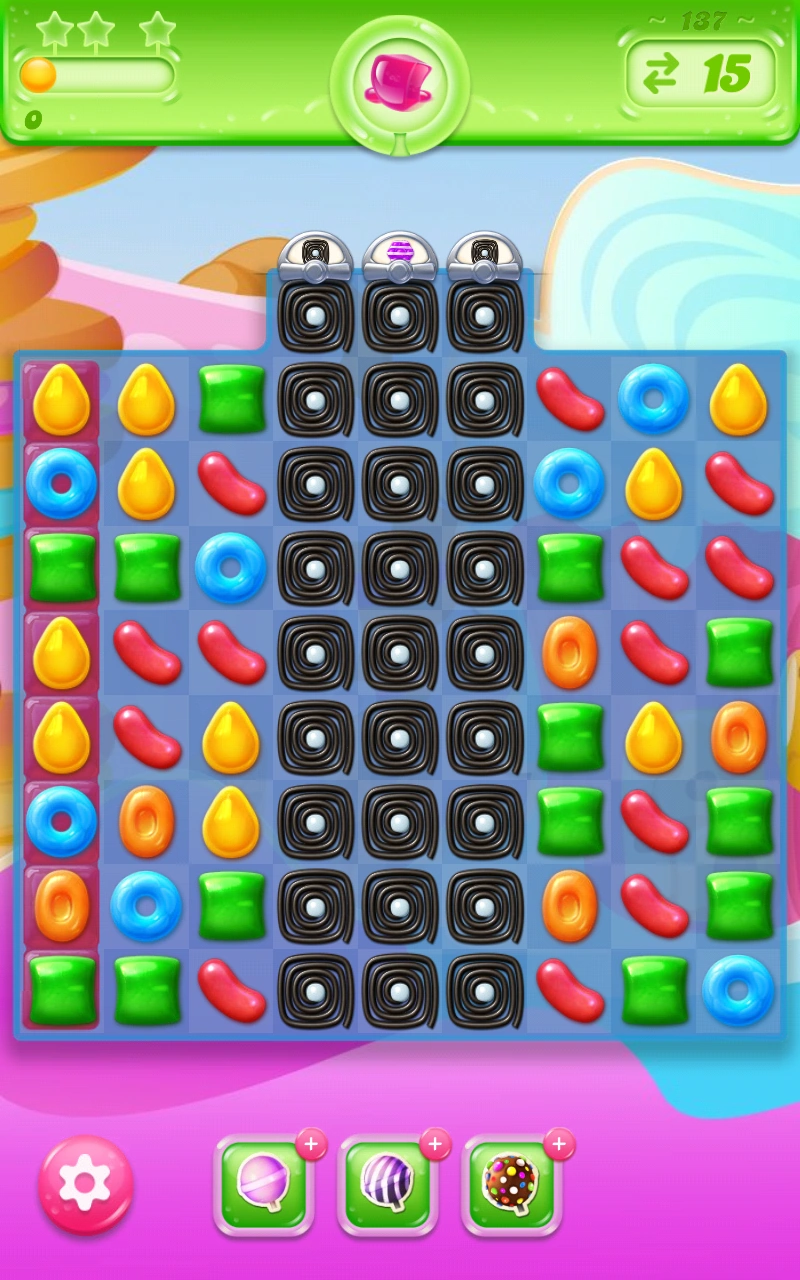Click the level number 137
800x1280 pixels.
[703, 18]
